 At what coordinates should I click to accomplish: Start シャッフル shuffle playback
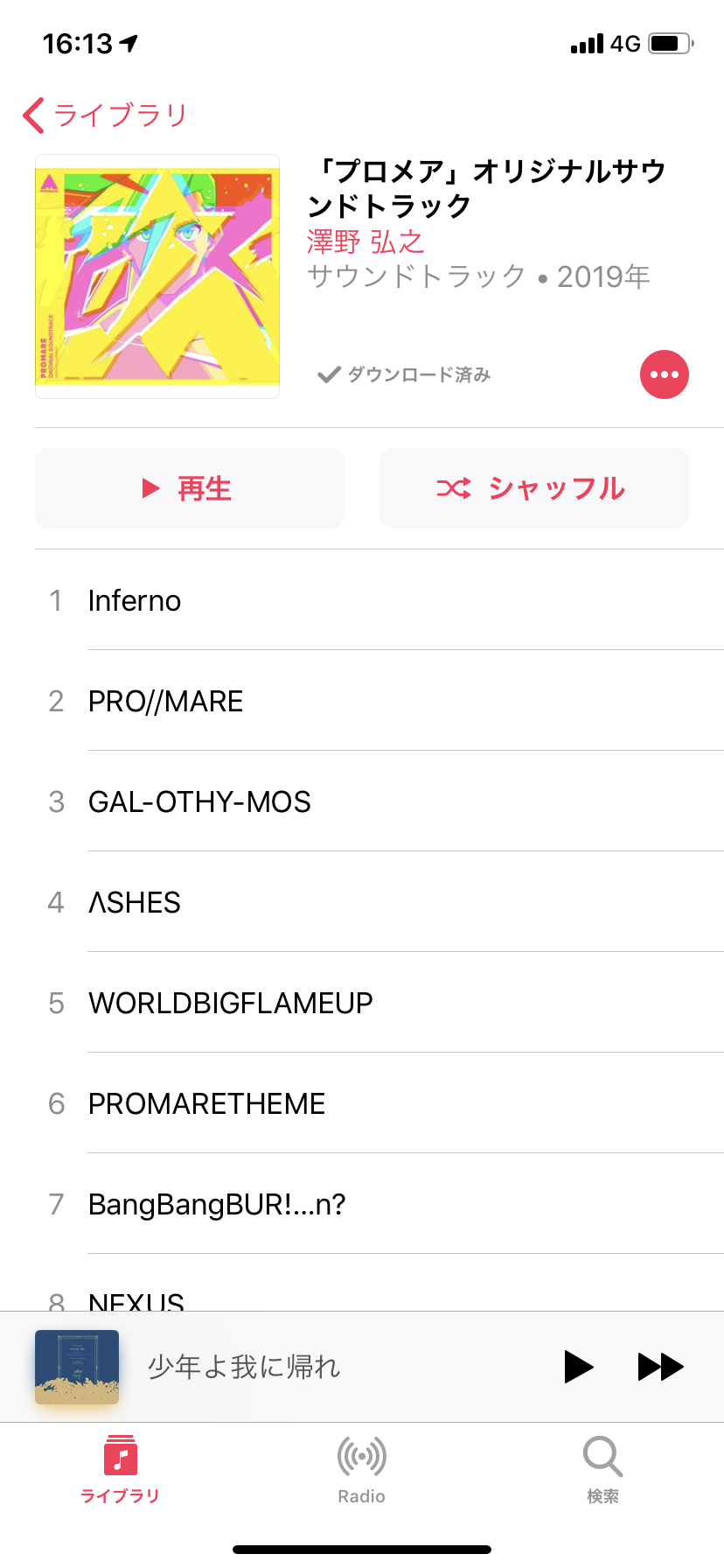click(534, 488)
